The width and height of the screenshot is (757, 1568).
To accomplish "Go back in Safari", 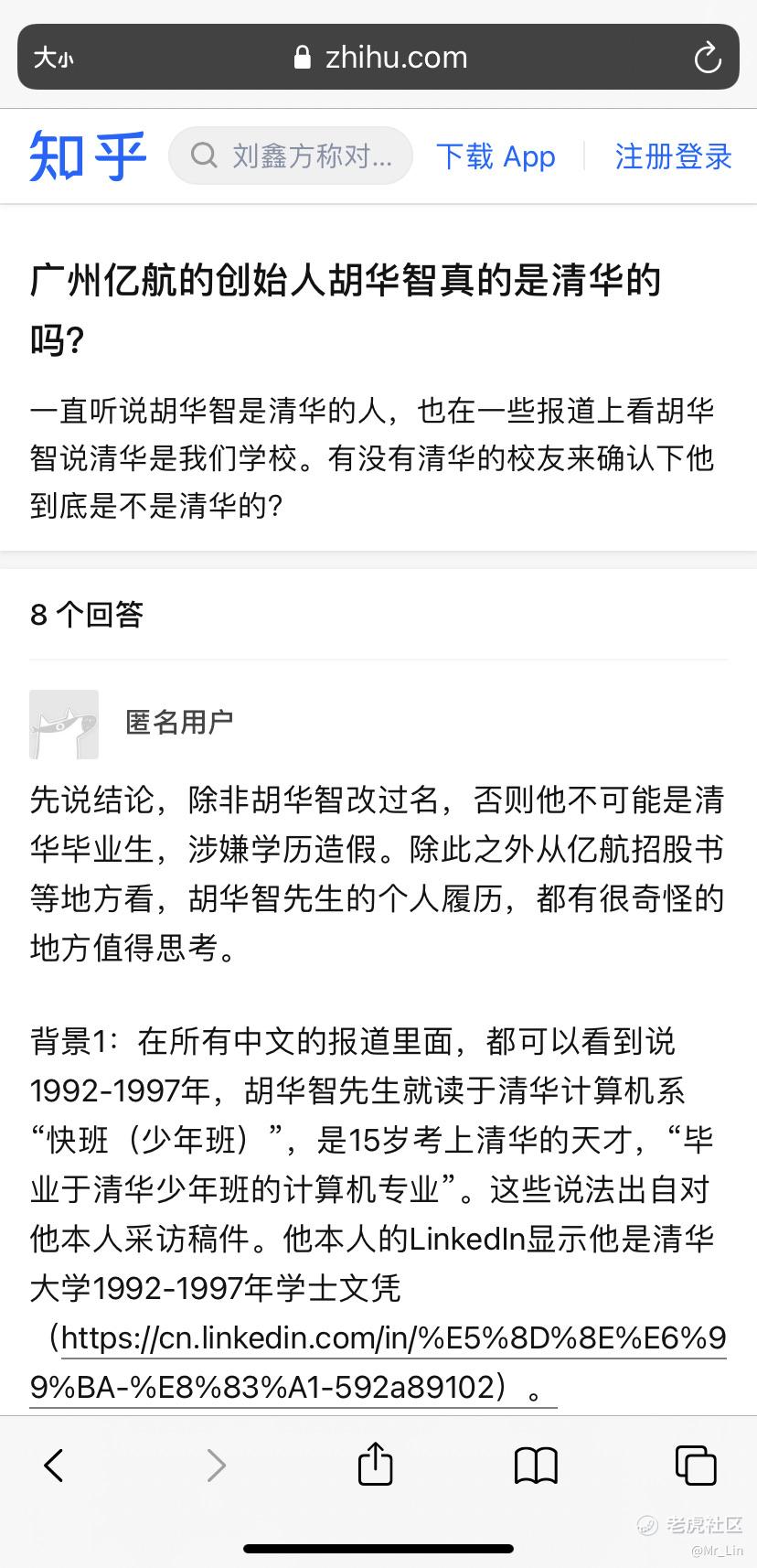I will click(x=55, y=1466).
